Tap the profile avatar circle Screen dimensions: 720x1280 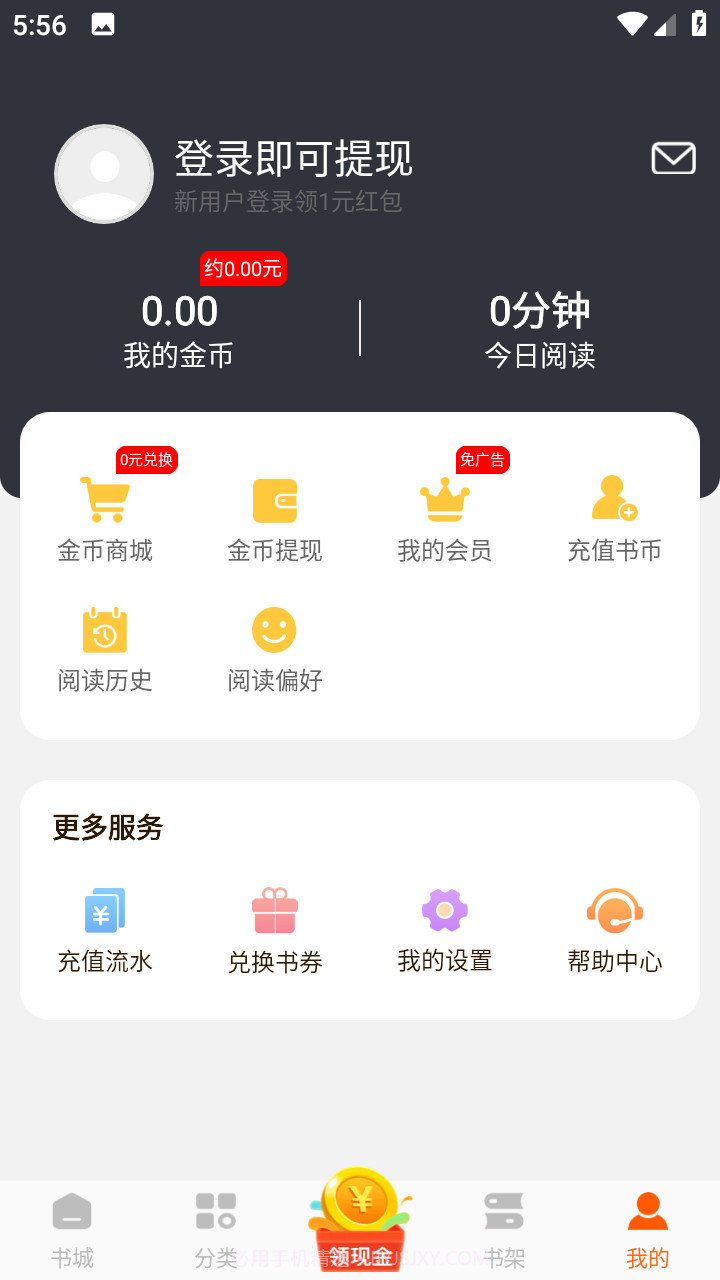(x=104, y=173)
